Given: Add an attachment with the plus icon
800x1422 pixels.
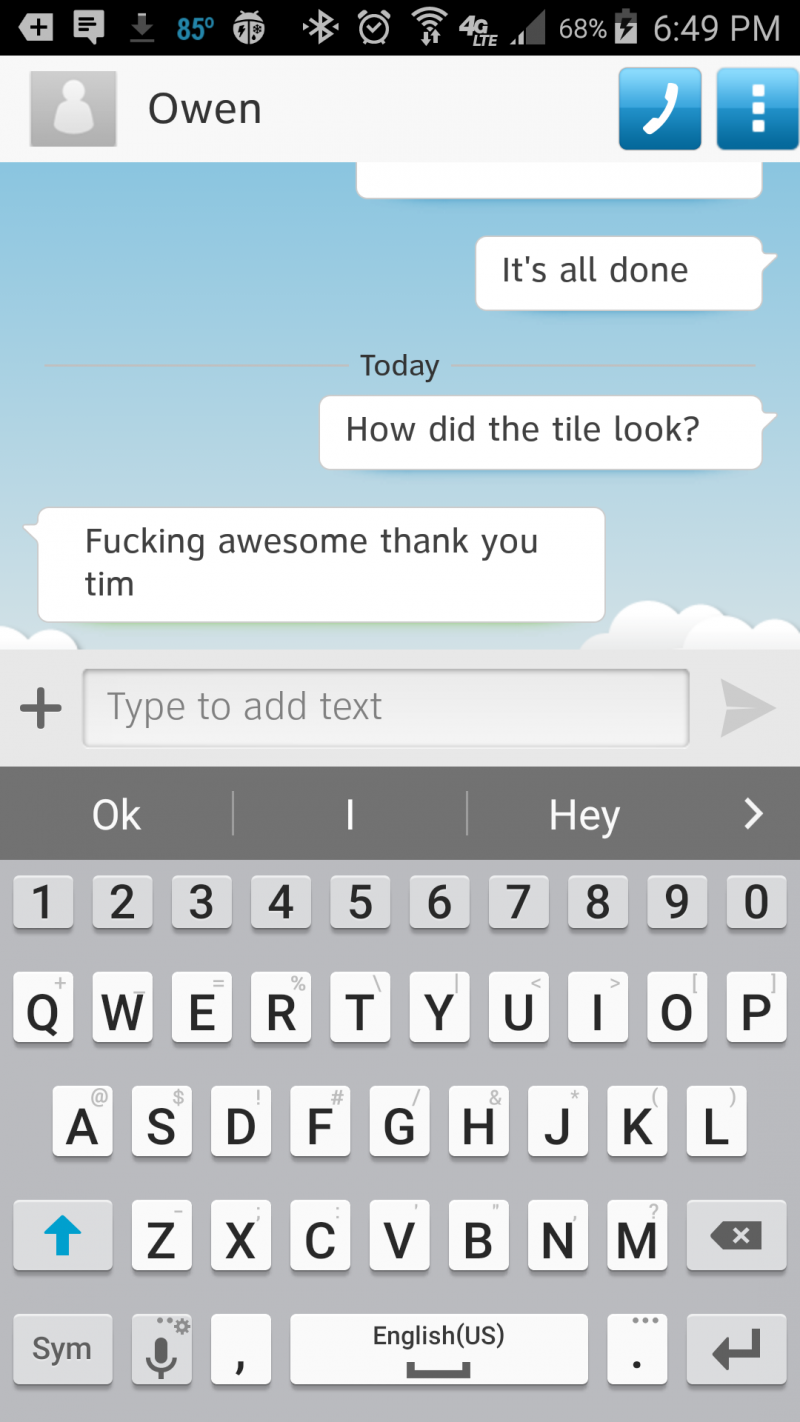Looking at the screenshot, I should (x=41, y=708).
